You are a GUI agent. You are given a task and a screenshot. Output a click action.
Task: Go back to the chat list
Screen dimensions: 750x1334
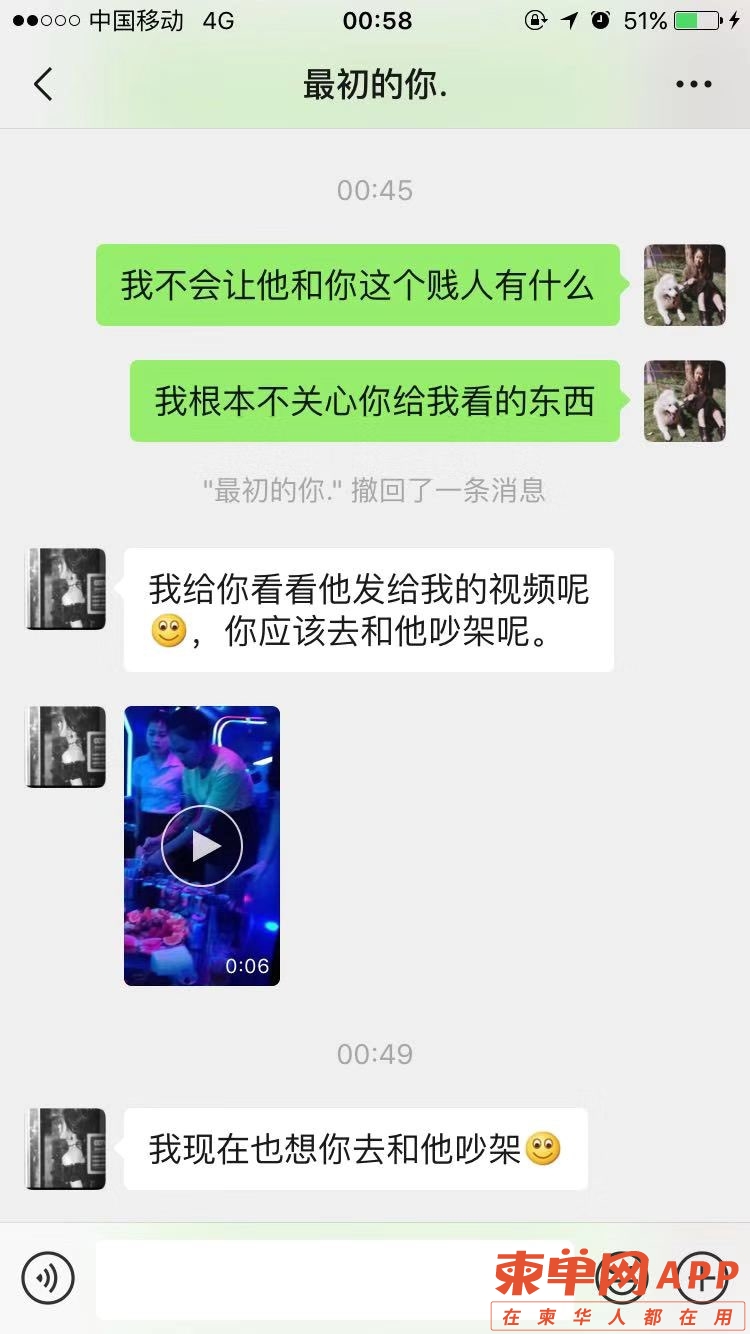point(42,85)
